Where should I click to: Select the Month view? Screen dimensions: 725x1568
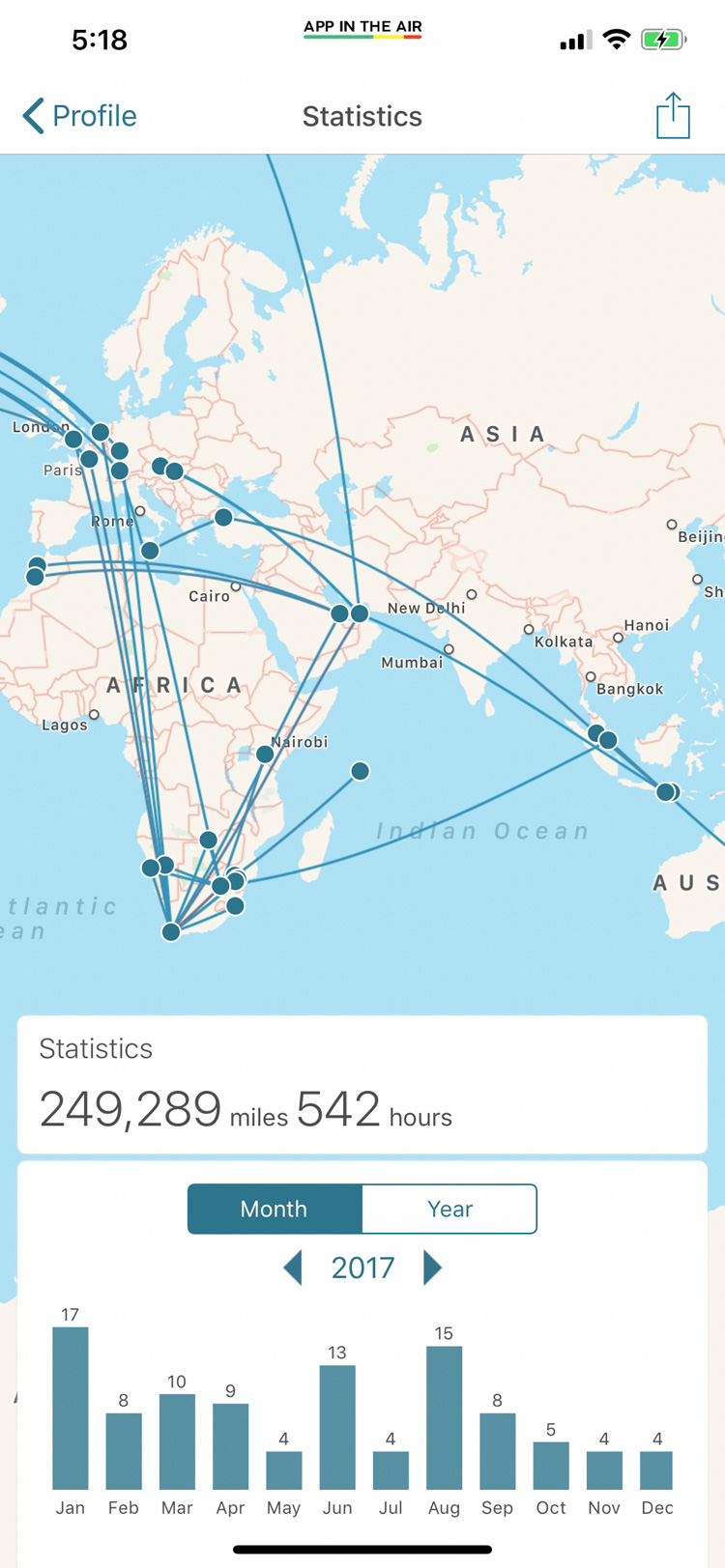(275, 1209)
